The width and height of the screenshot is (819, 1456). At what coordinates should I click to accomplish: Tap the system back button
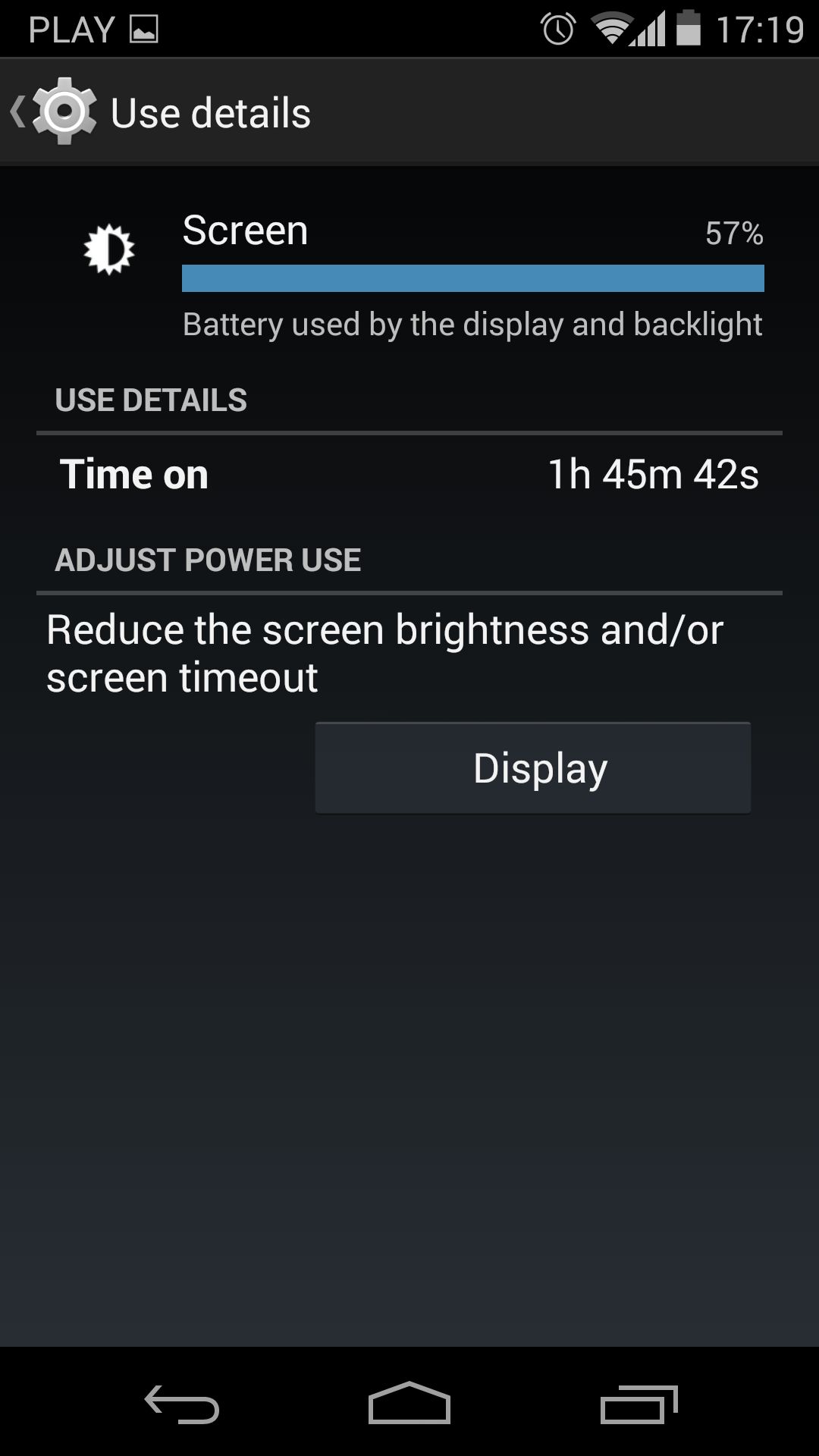click(x=182, y=1404)
